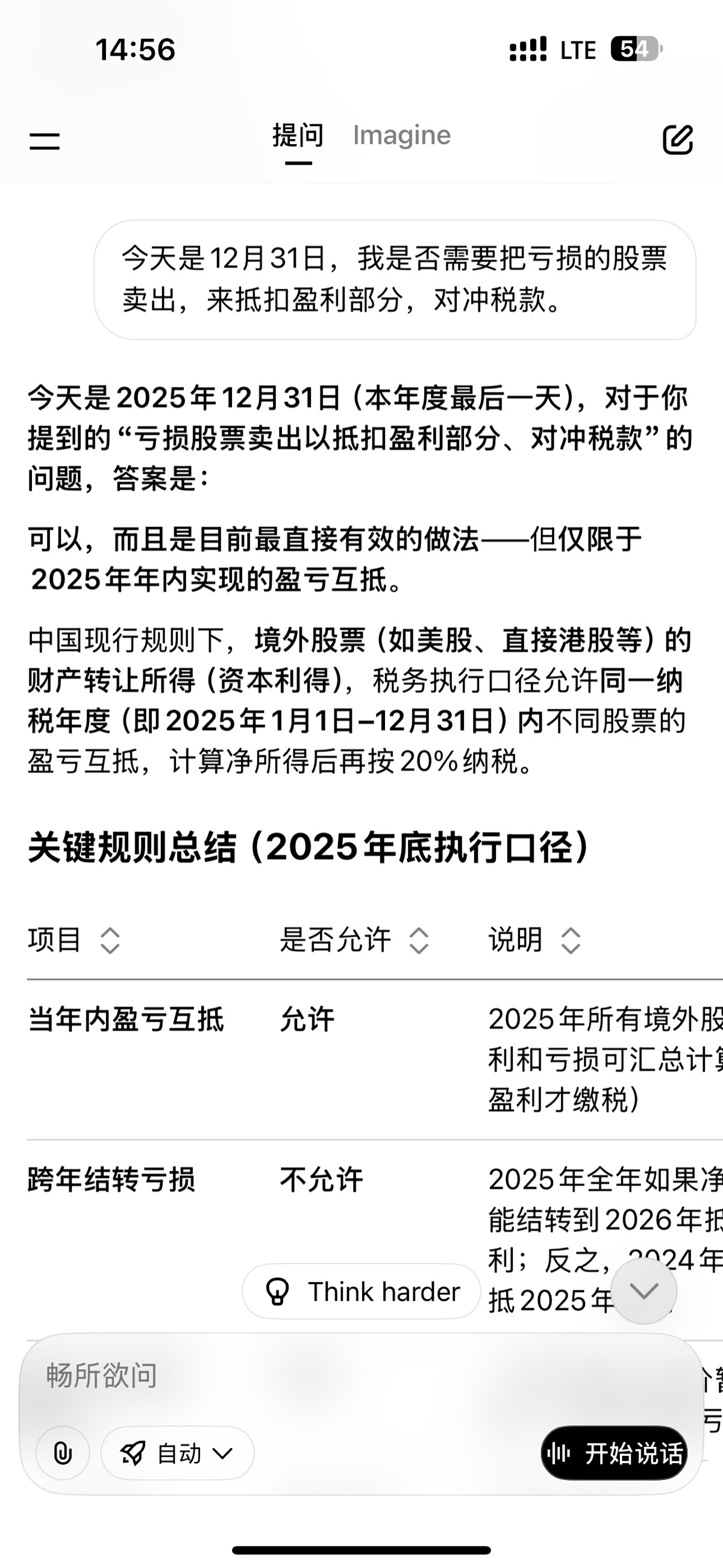Tap the Think harder button

(361, 1292)
